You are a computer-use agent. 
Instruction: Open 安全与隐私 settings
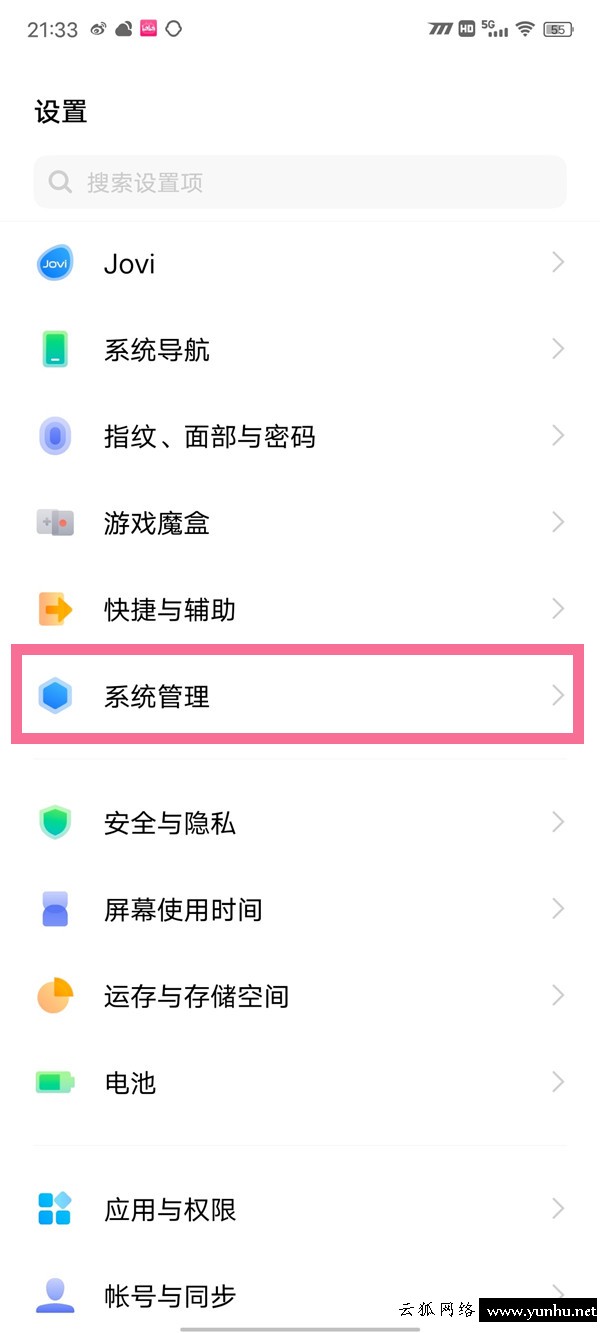coord(300,823)
